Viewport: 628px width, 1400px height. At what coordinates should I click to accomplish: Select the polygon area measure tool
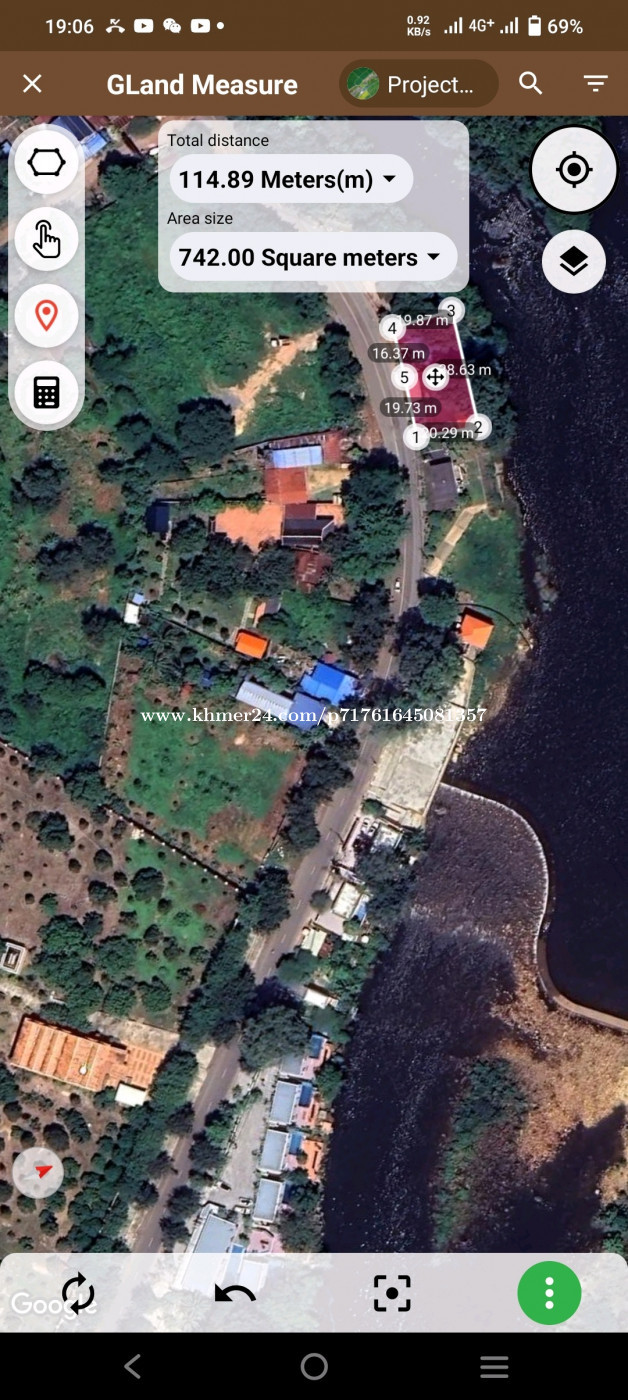tap(46, 162)
